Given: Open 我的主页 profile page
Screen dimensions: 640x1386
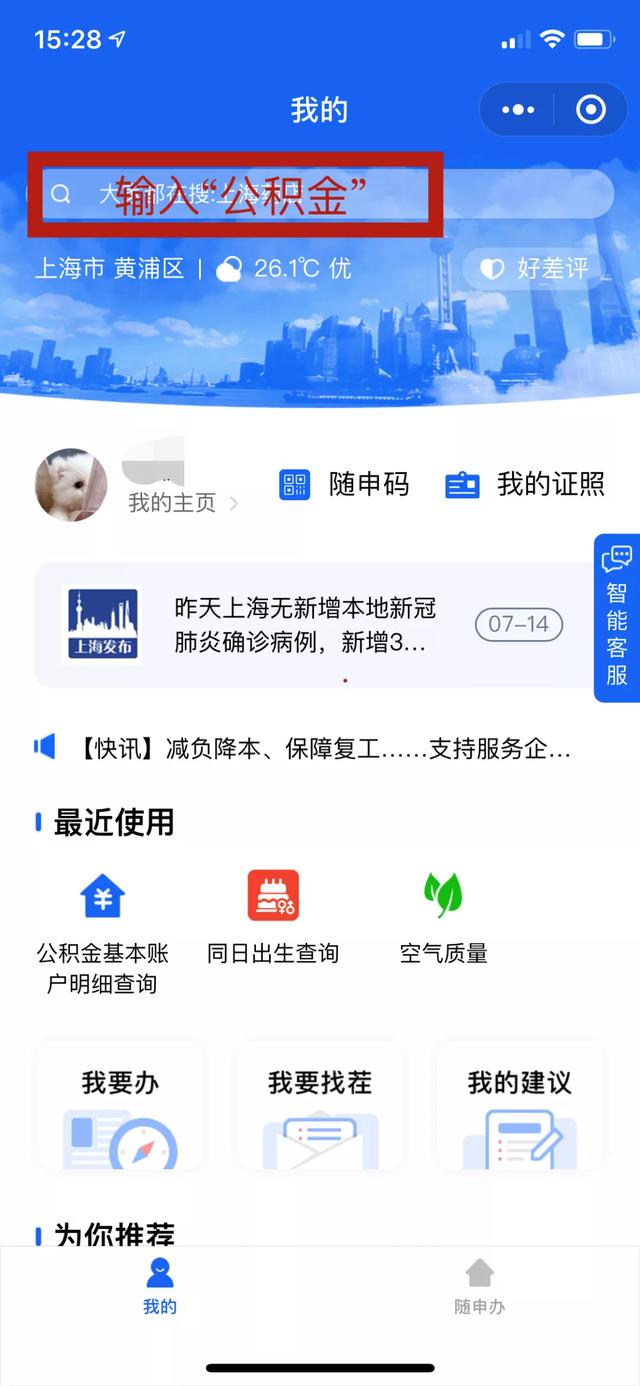Looking at the screenshot, I should pyautogui.click(x=183, y=503).
